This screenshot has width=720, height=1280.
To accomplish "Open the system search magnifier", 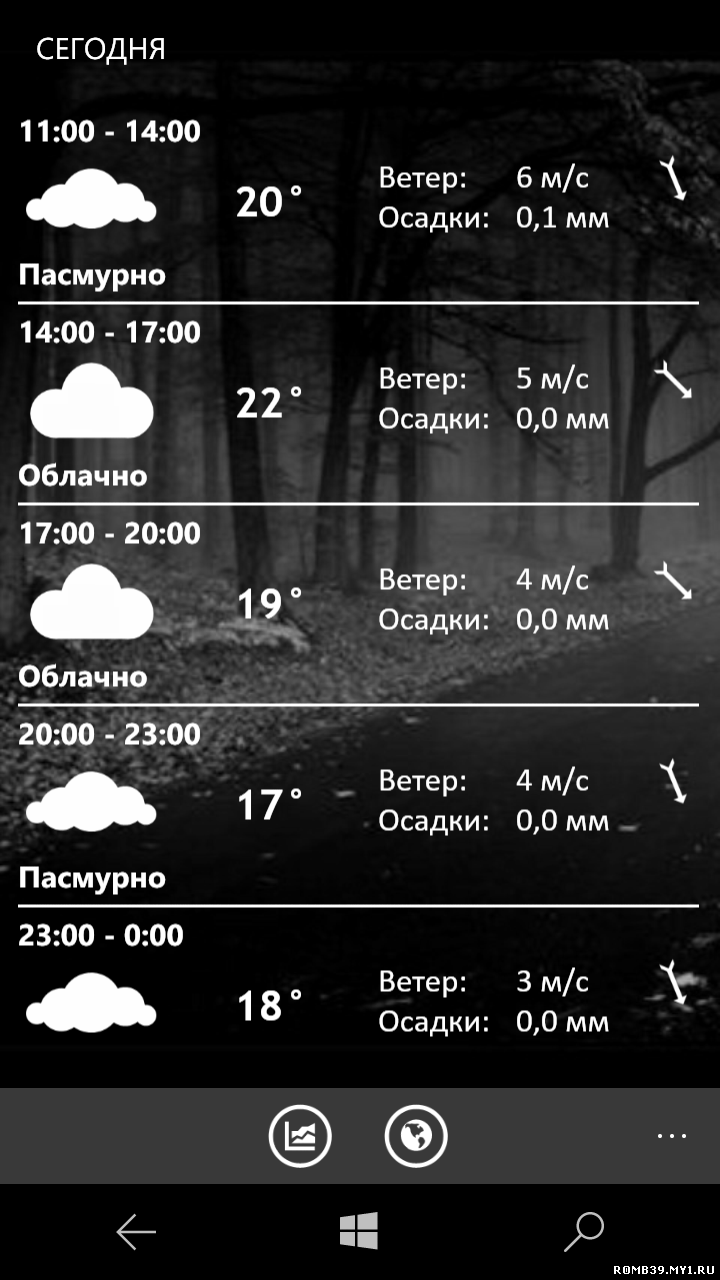I will (x=584, y=1232).
